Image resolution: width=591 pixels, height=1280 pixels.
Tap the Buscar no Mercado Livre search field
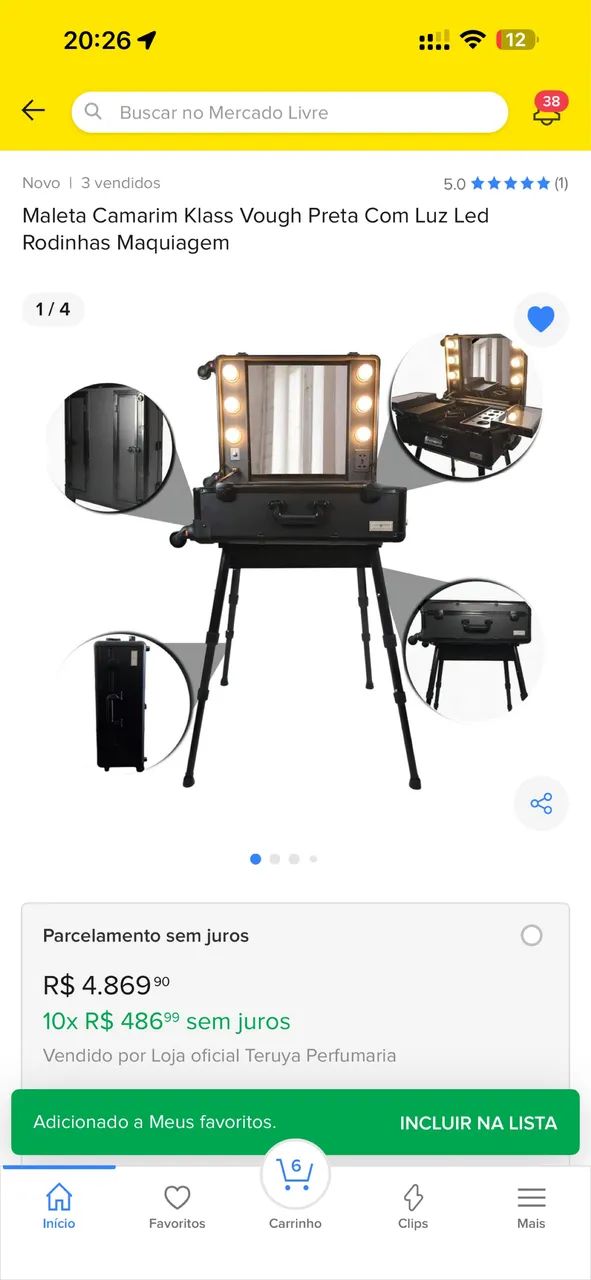[290, 112]
